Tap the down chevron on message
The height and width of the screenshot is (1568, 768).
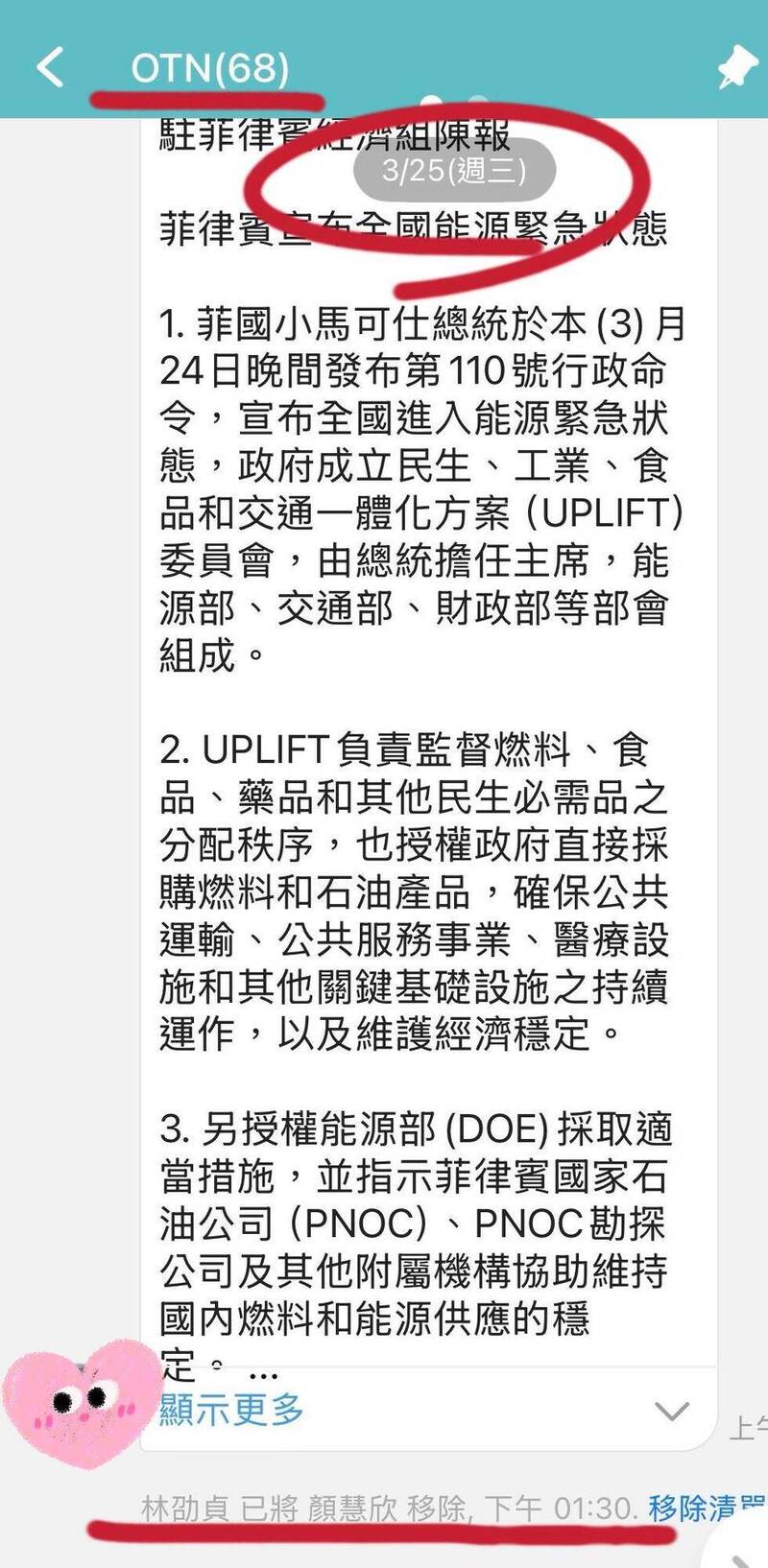(x=671, y=1411)
